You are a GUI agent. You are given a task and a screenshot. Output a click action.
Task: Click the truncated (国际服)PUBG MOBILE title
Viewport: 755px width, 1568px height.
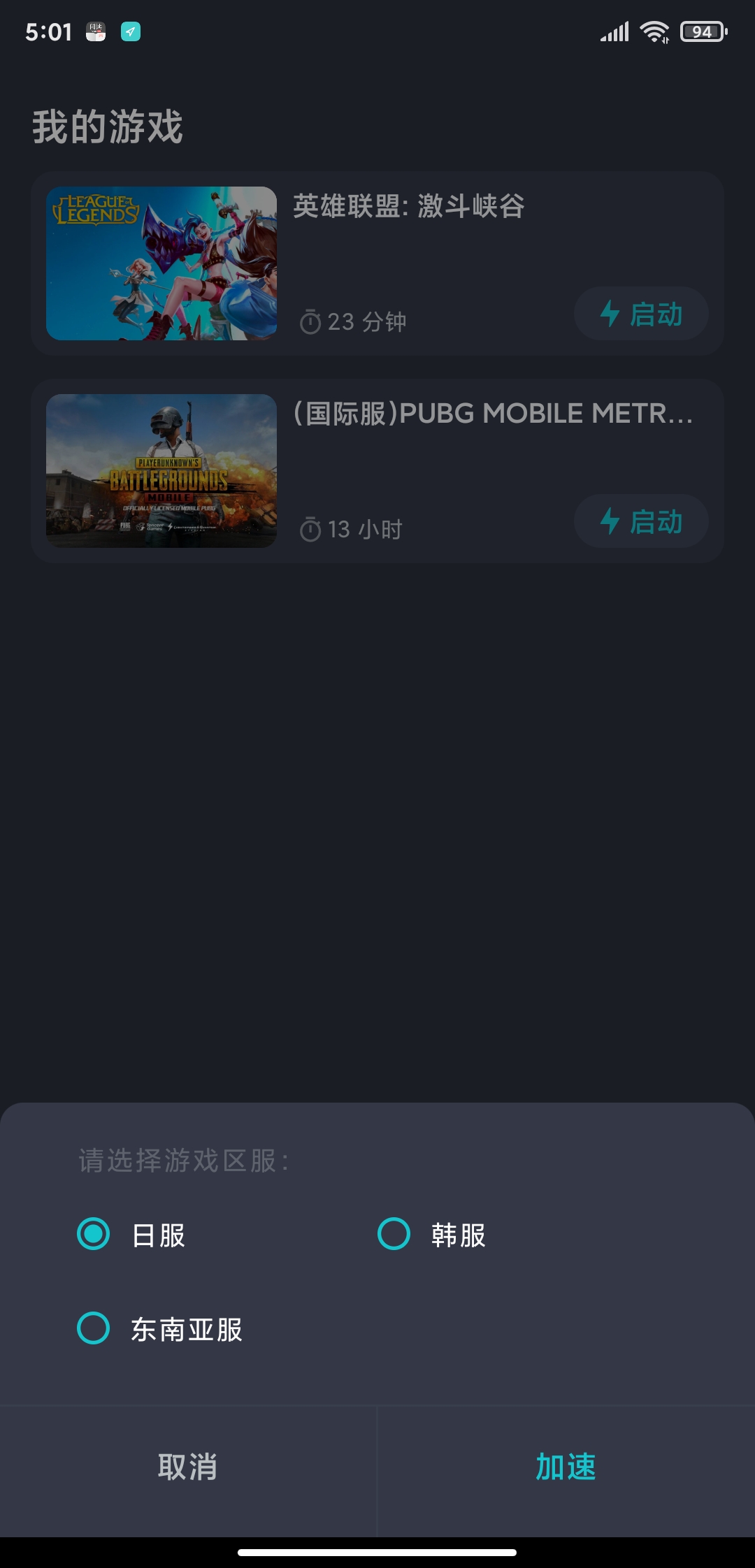click(493, 416)
